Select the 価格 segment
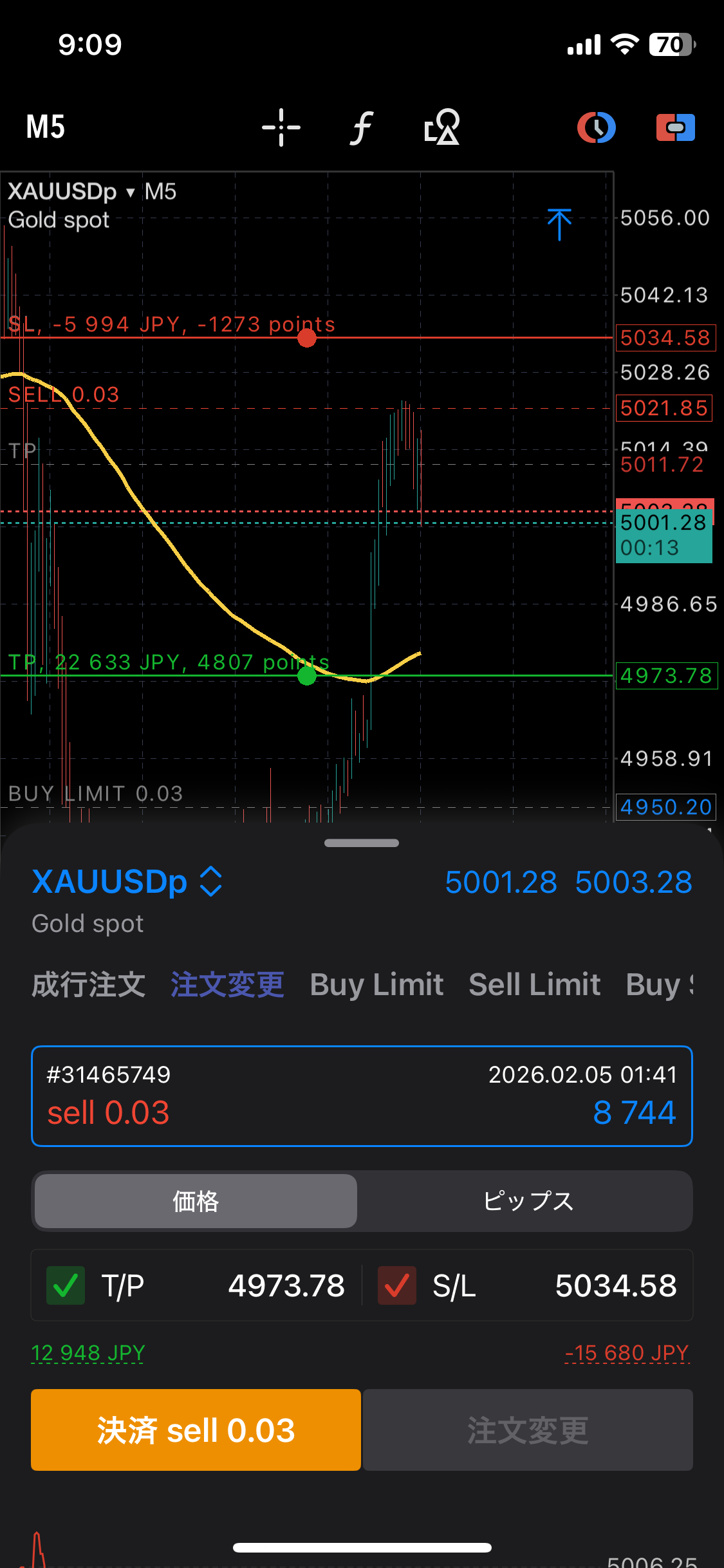Screen dimensions: 724x1568 point(196,1201)
